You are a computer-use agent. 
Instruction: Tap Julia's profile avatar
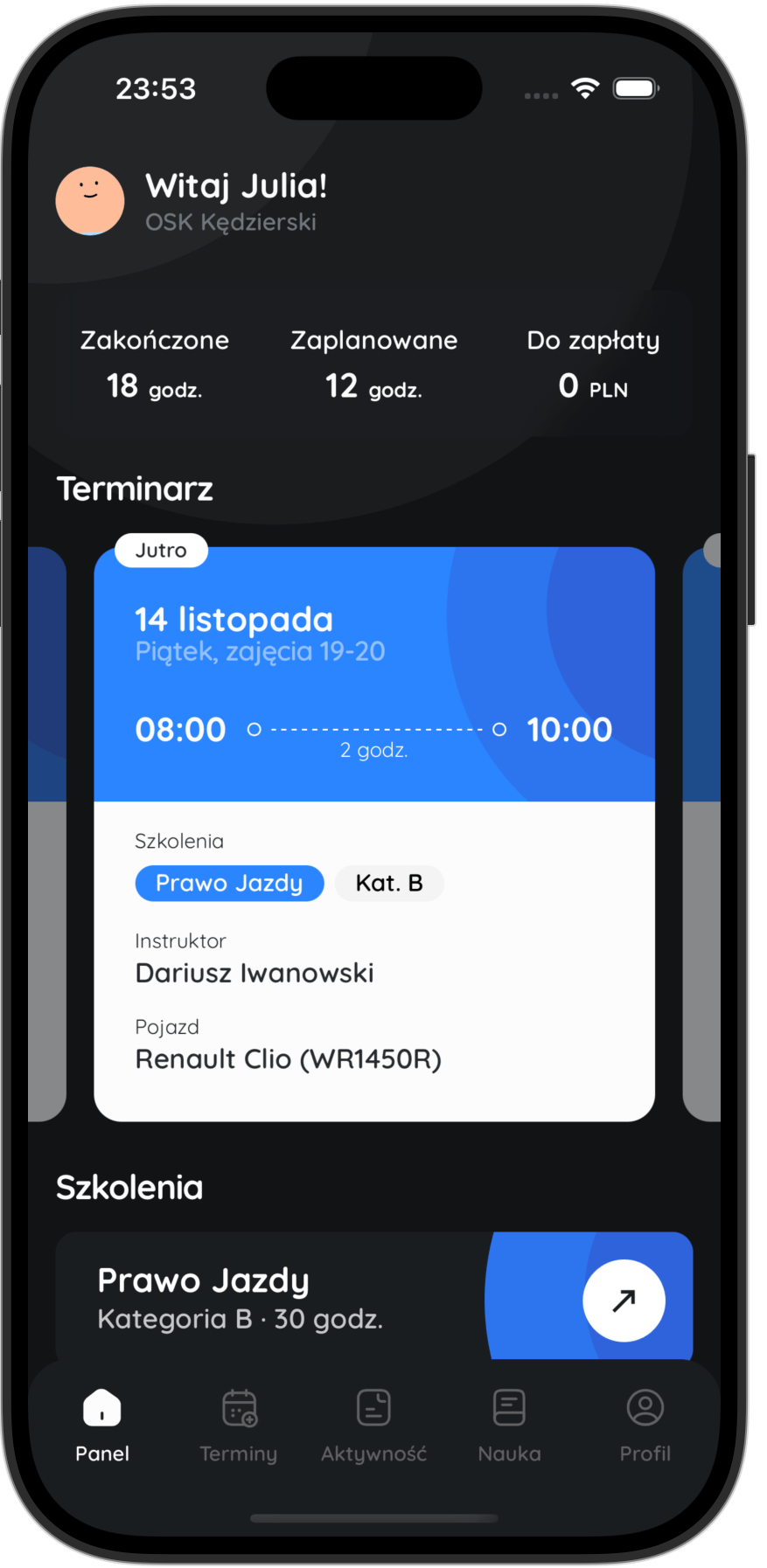(x=90, y=201)
